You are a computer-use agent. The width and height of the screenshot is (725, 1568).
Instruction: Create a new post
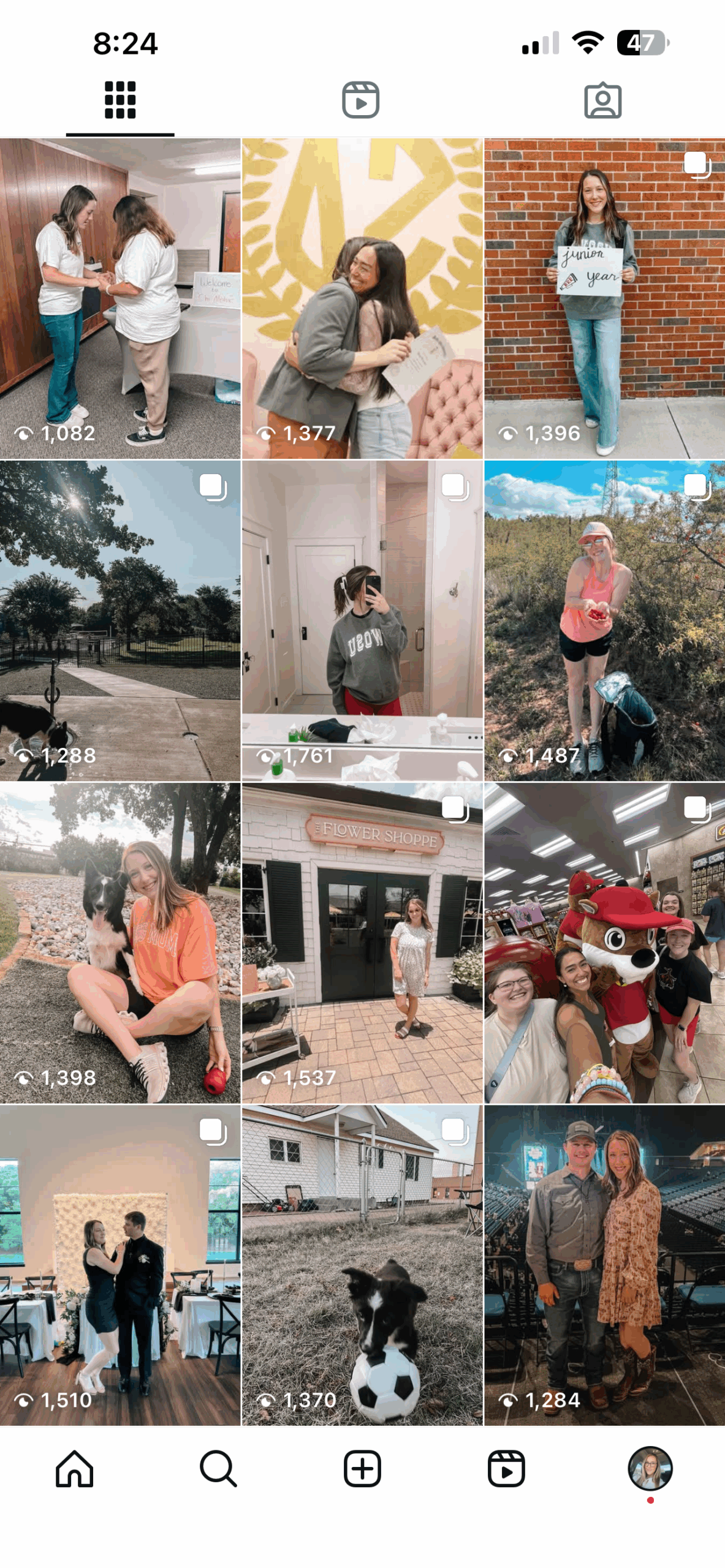point(362,1468)
